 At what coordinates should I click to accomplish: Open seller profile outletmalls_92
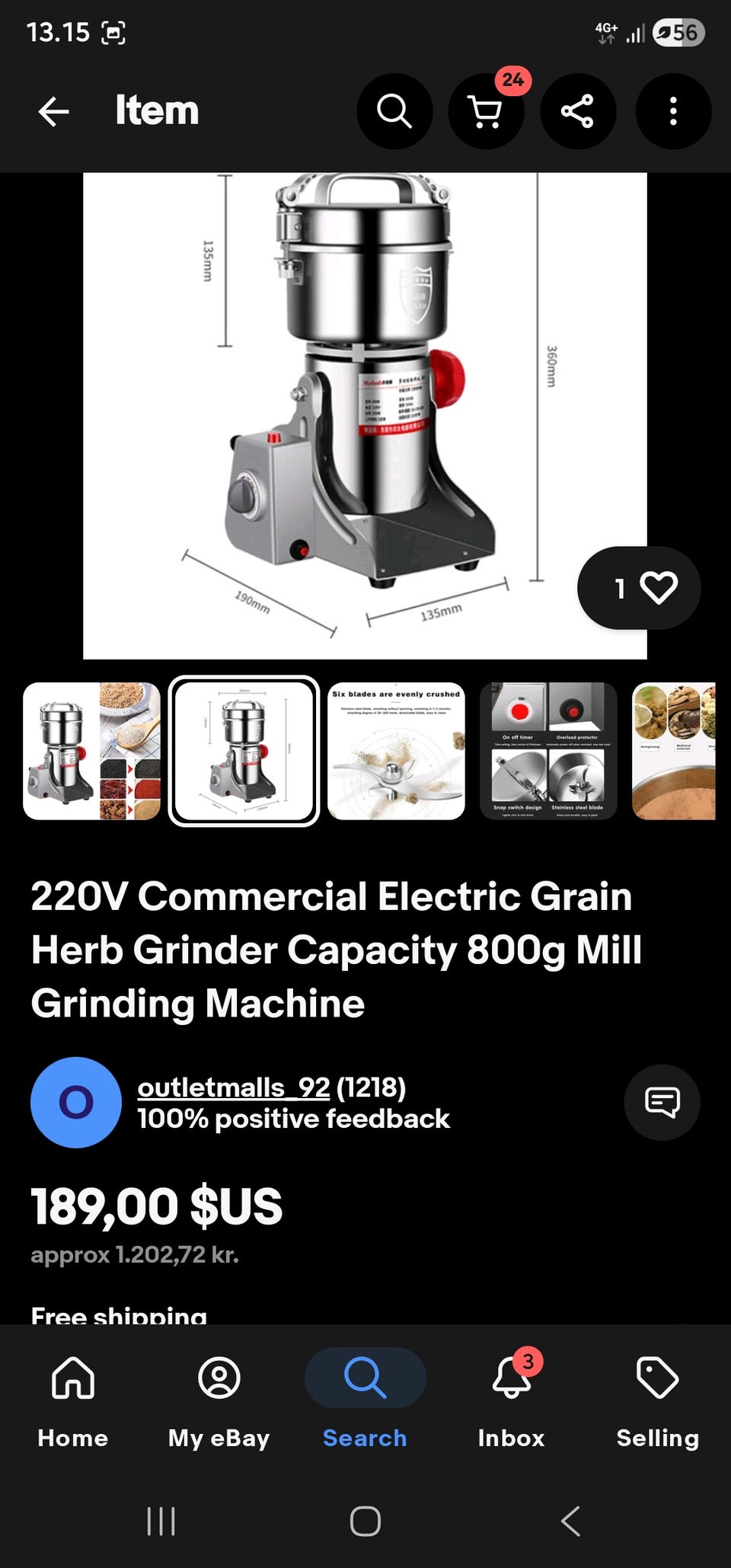click(x=233, y=1087)
